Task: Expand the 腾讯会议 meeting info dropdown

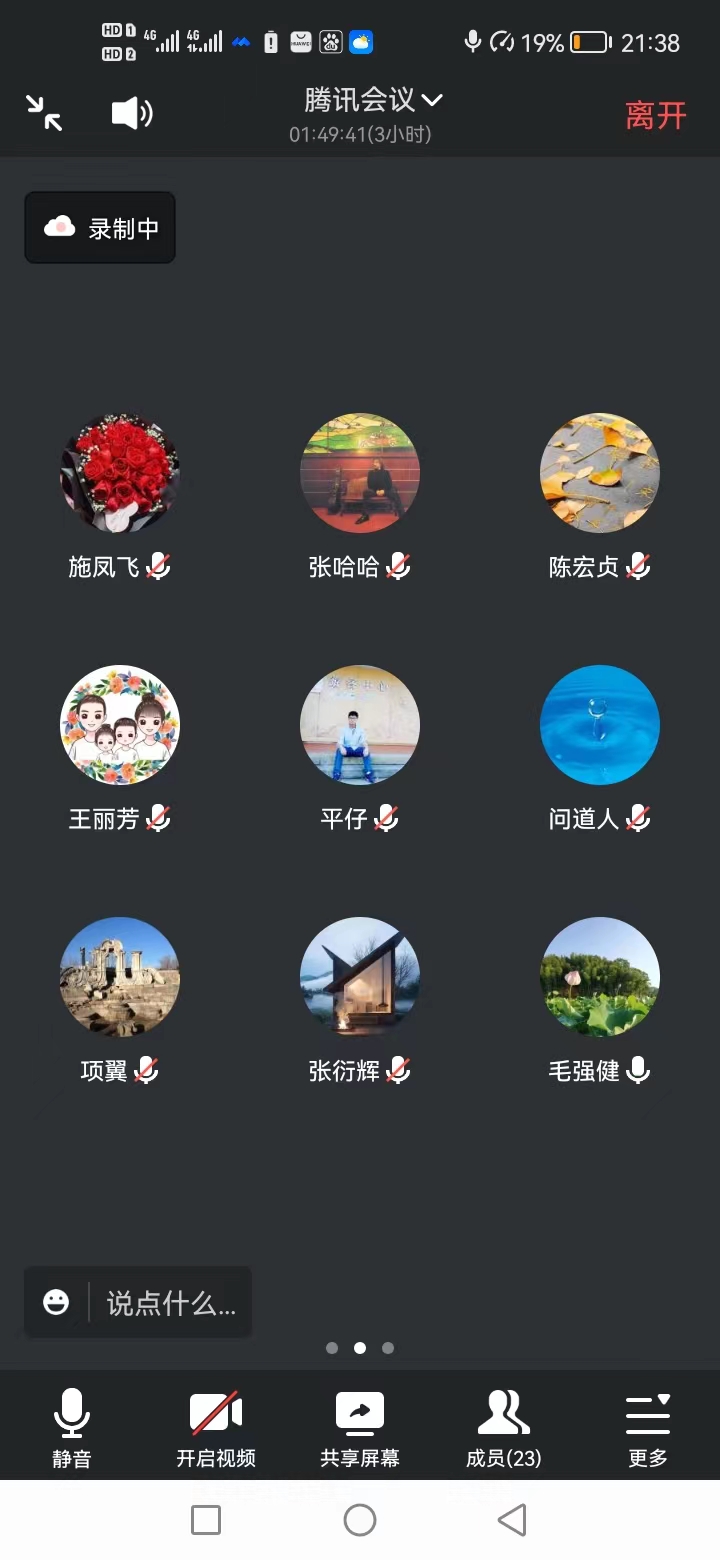Action: pos(373,100)
